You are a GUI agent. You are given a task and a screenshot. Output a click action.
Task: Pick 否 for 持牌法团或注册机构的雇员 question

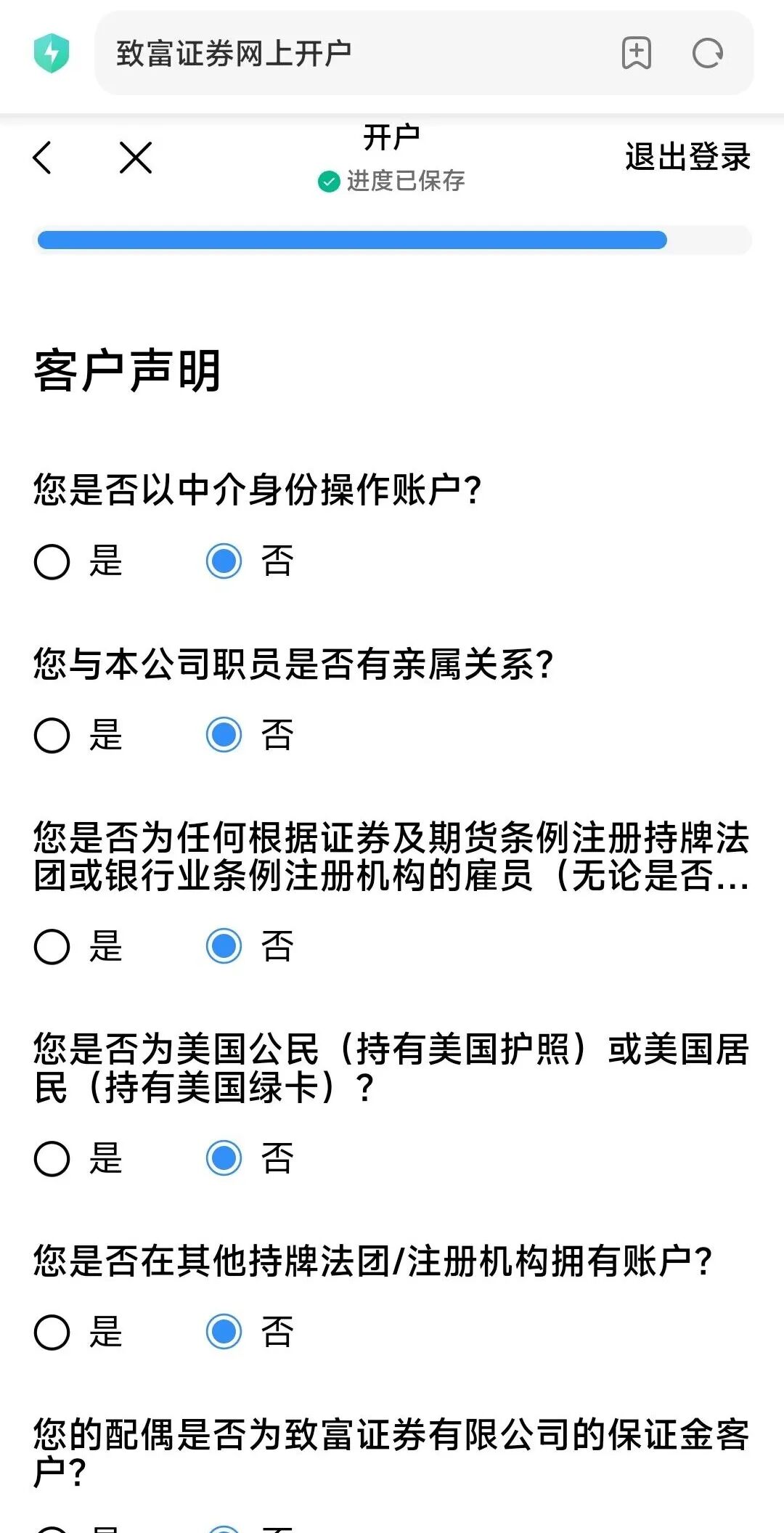224,946
